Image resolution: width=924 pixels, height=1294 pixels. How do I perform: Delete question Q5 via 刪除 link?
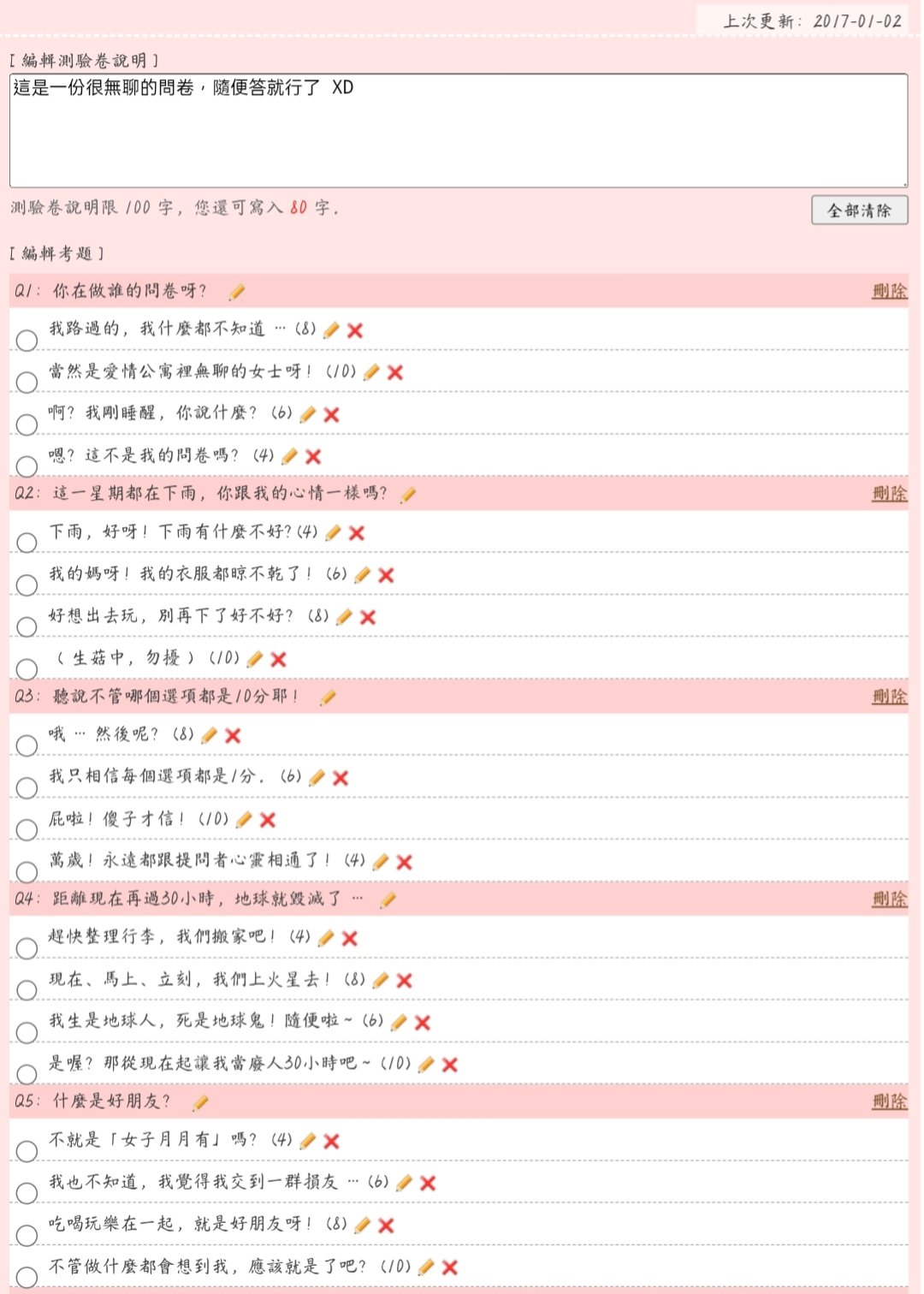[889, 1101]
